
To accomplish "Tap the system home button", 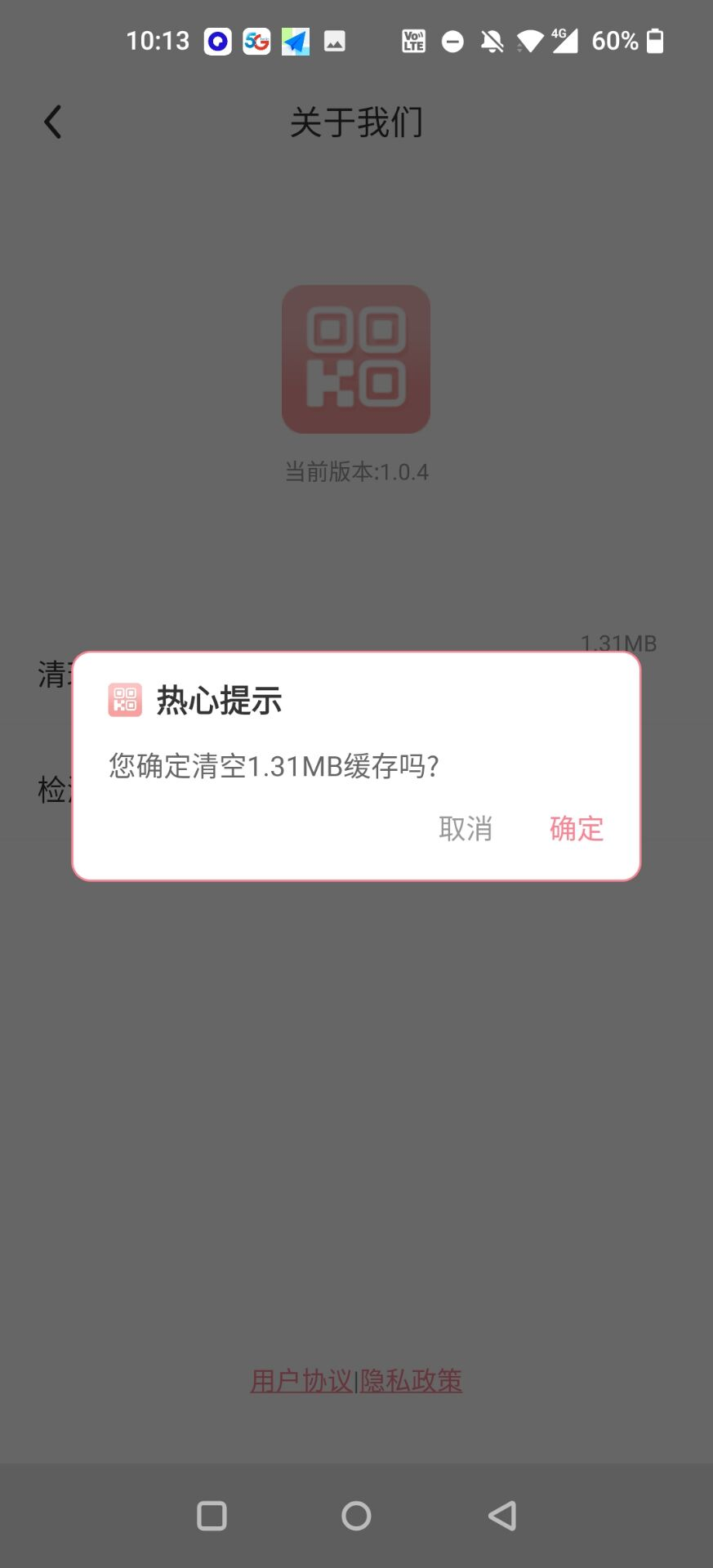I will coord(356,1516).
